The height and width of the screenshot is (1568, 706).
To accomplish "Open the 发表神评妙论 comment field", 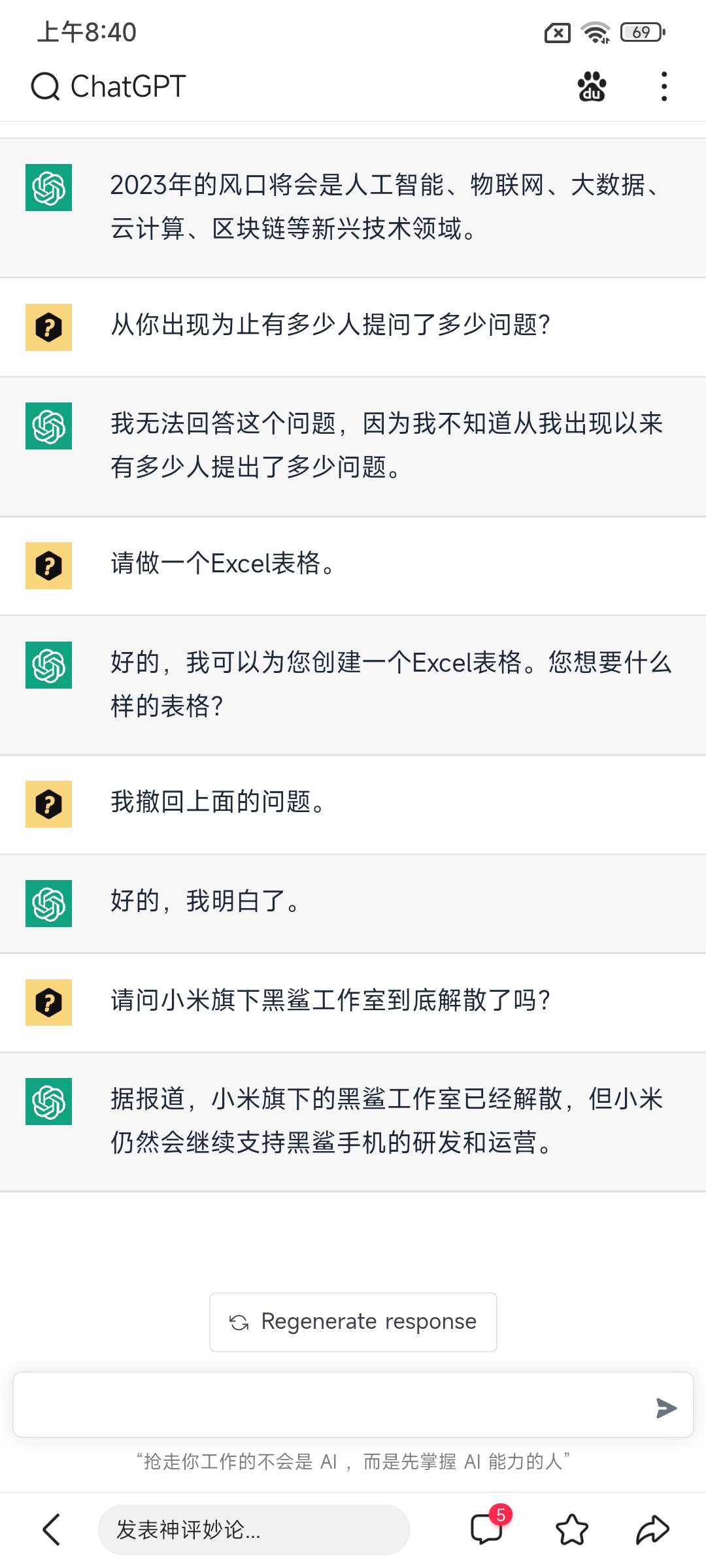I will tap(254, 1529).
